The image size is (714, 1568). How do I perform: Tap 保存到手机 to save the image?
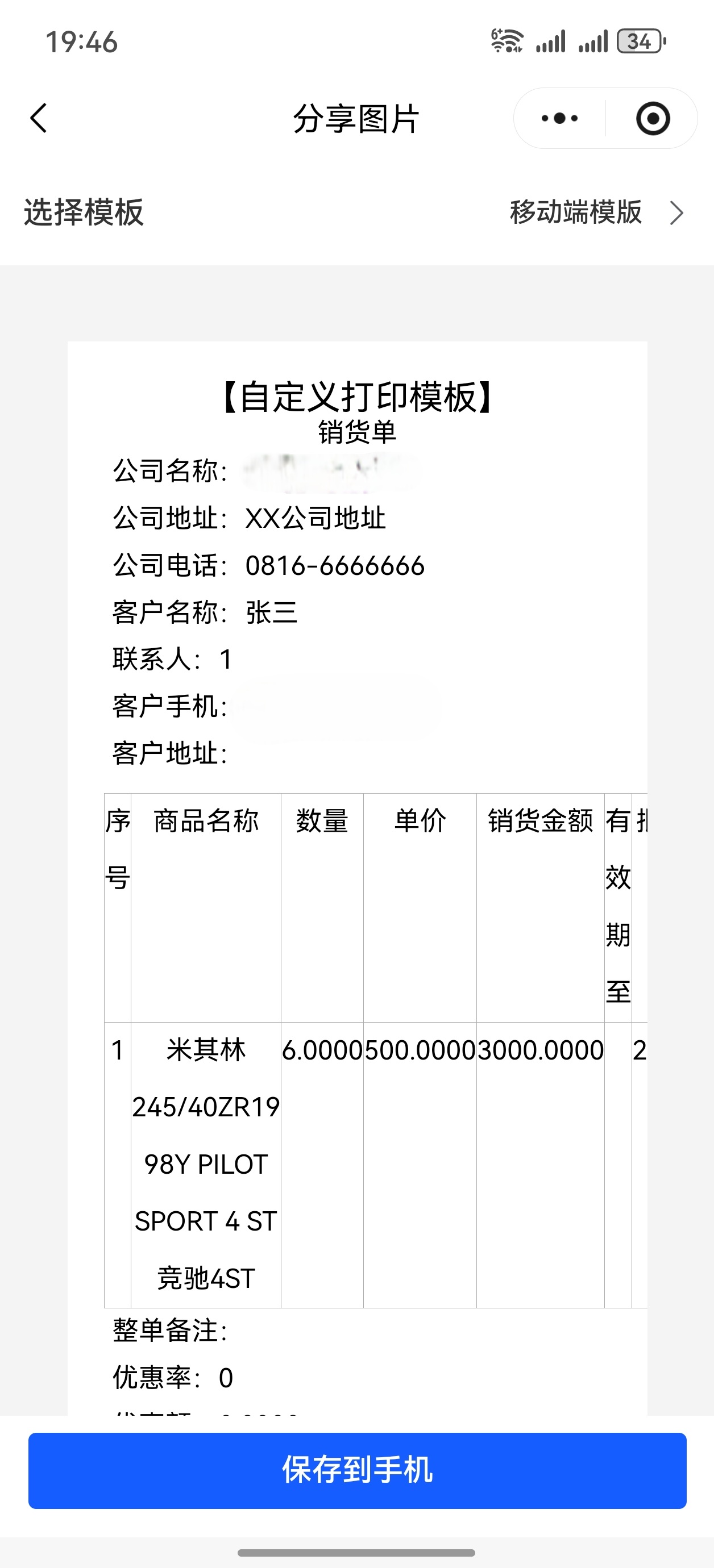(357, 1470)
